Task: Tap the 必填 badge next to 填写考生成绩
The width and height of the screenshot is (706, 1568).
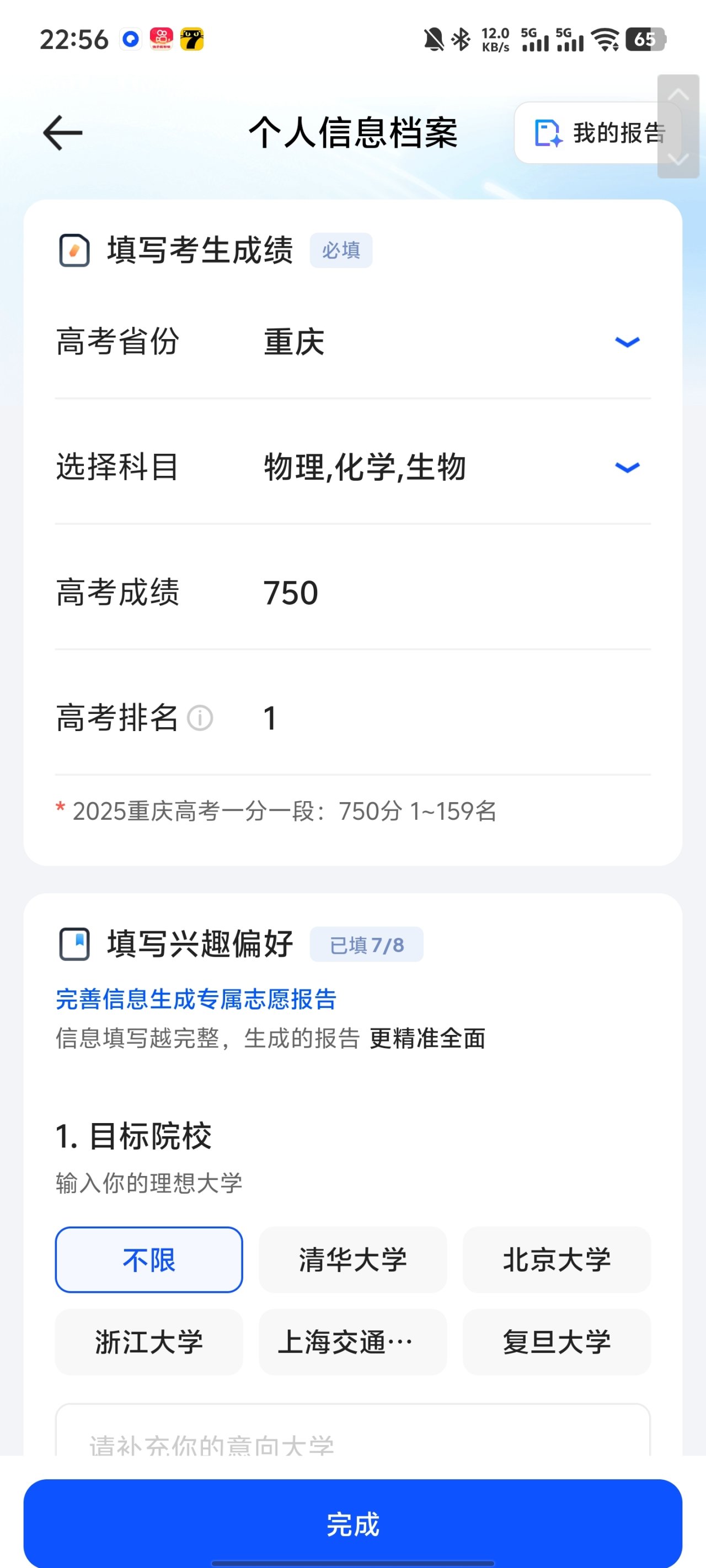Action: pos(341,250)
